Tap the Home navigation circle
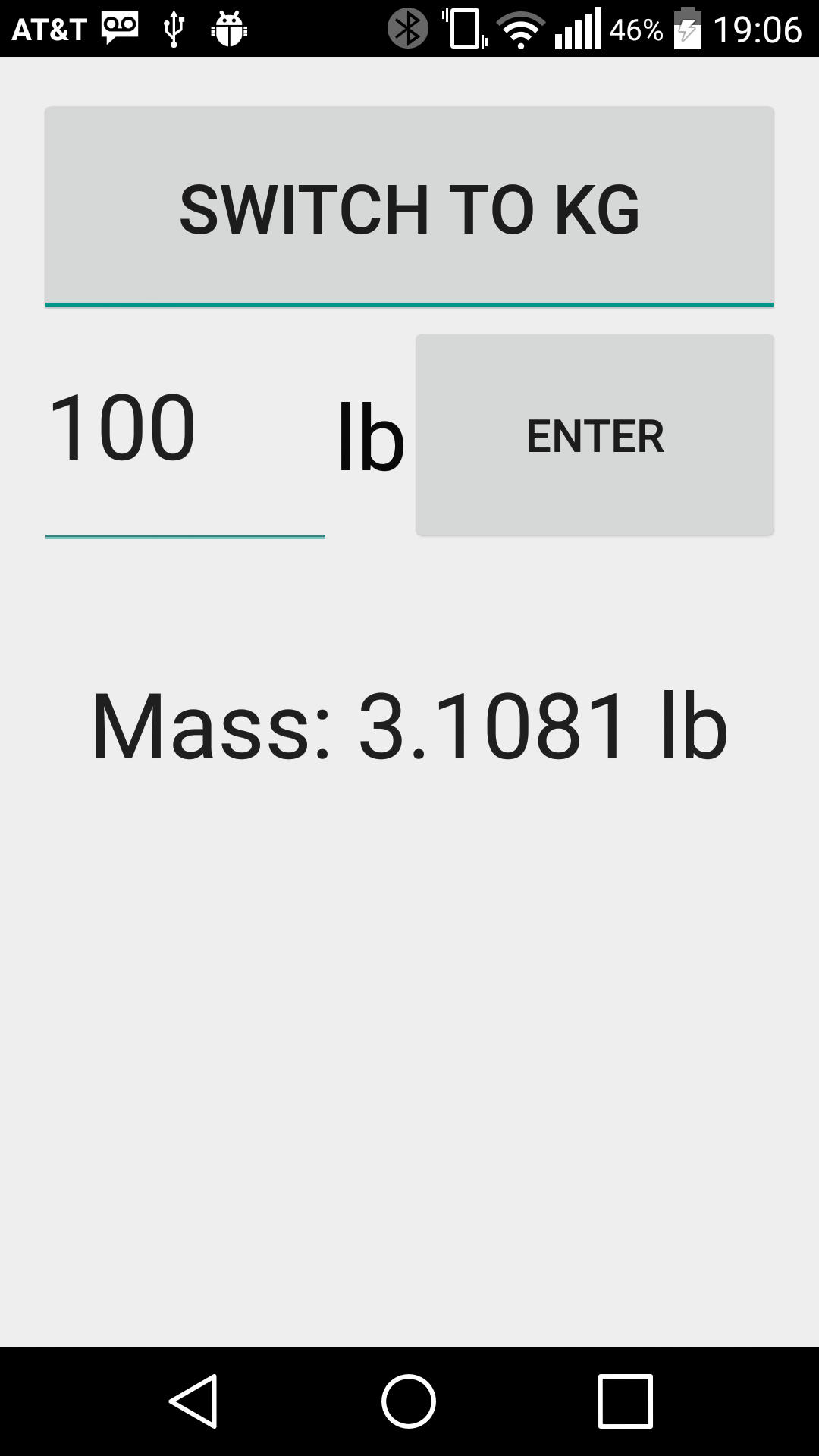Screen dimensions: 819x1456 click(409, 1401)
